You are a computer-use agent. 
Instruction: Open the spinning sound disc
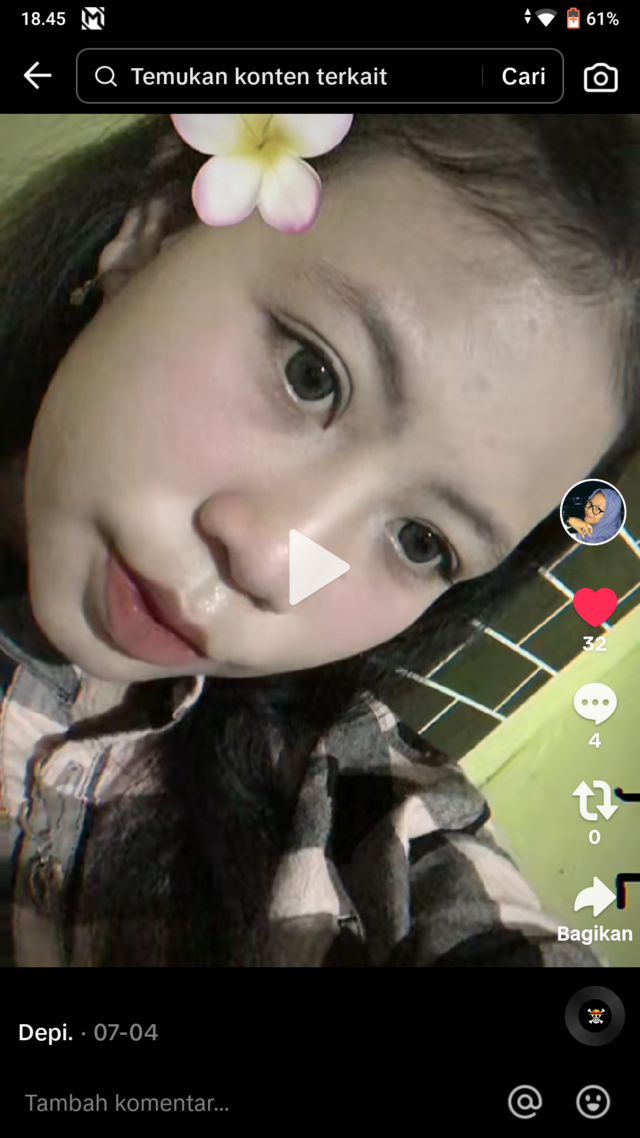[594, 1016]
